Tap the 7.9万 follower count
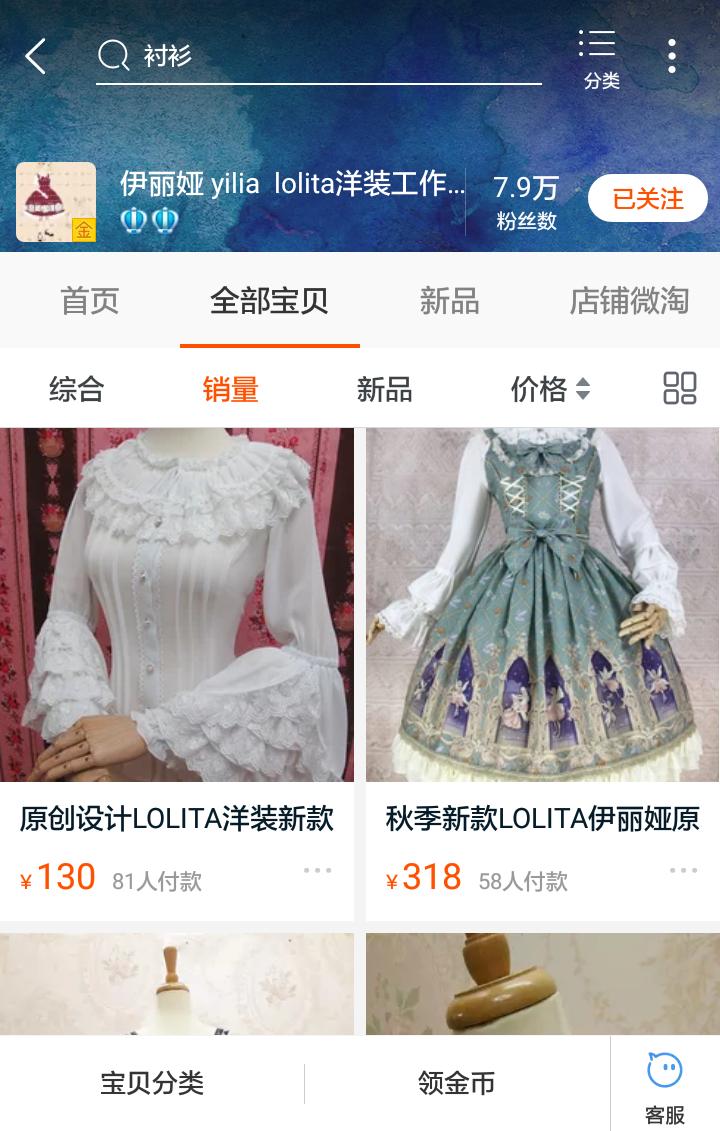Viewport: 720px width, 1131px height. coord(524,189)
